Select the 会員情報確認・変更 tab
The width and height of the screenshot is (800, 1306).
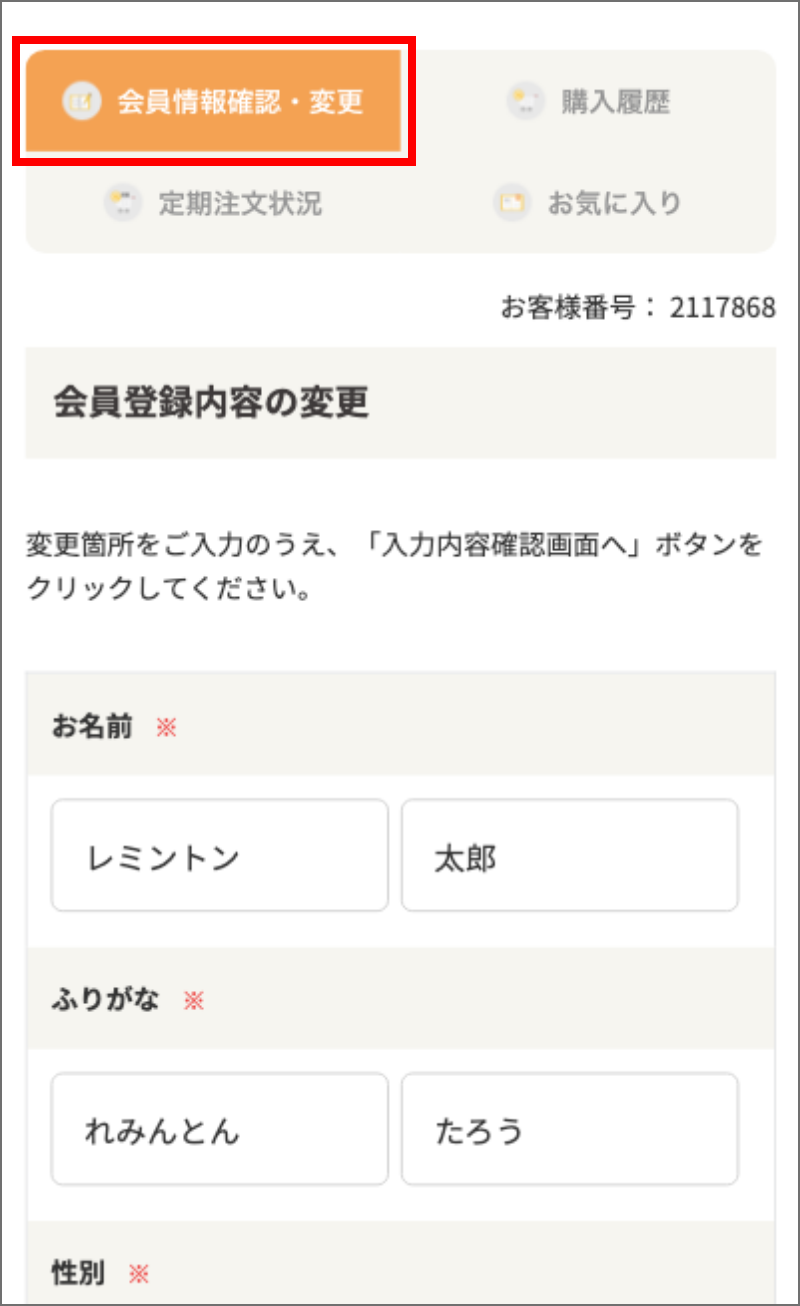point(213,101)
